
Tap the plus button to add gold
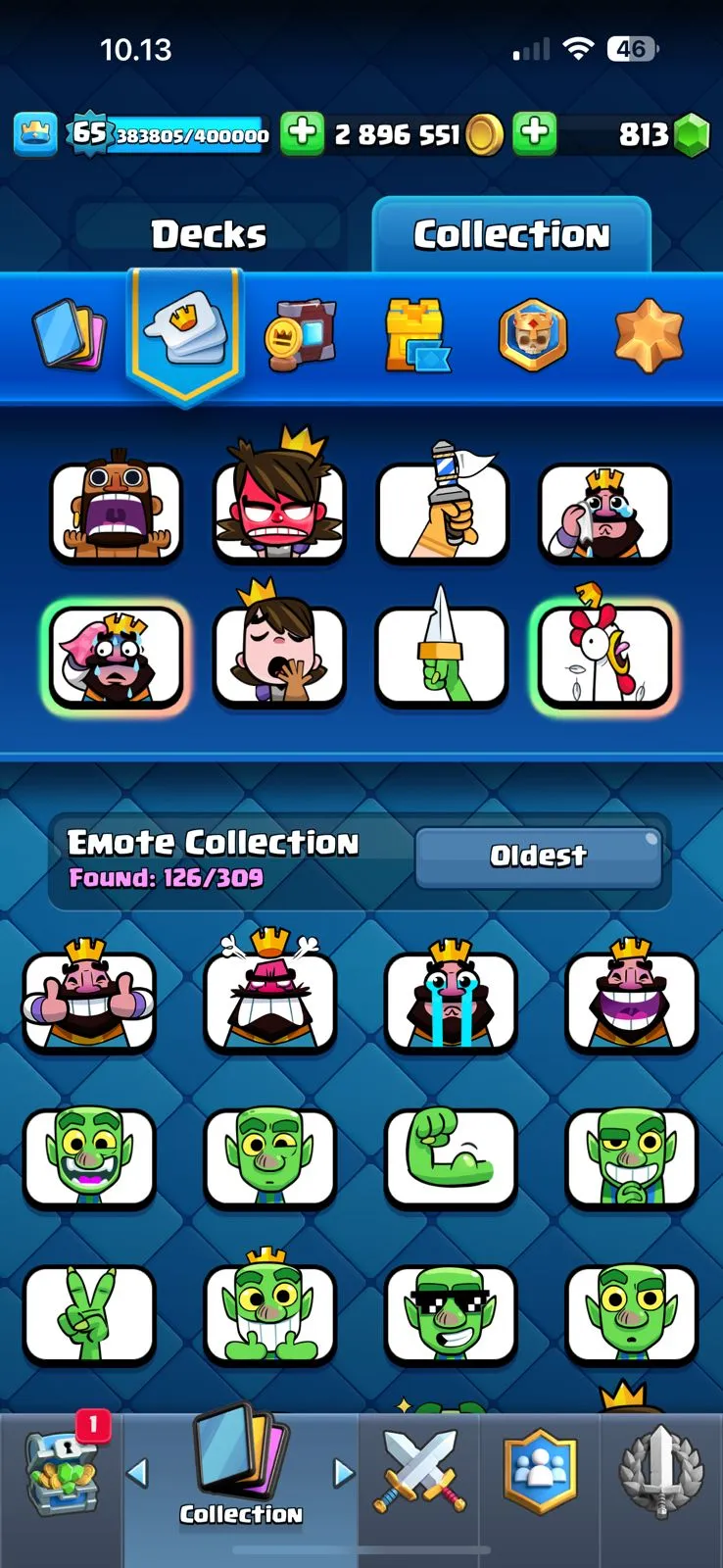(303, 133)
